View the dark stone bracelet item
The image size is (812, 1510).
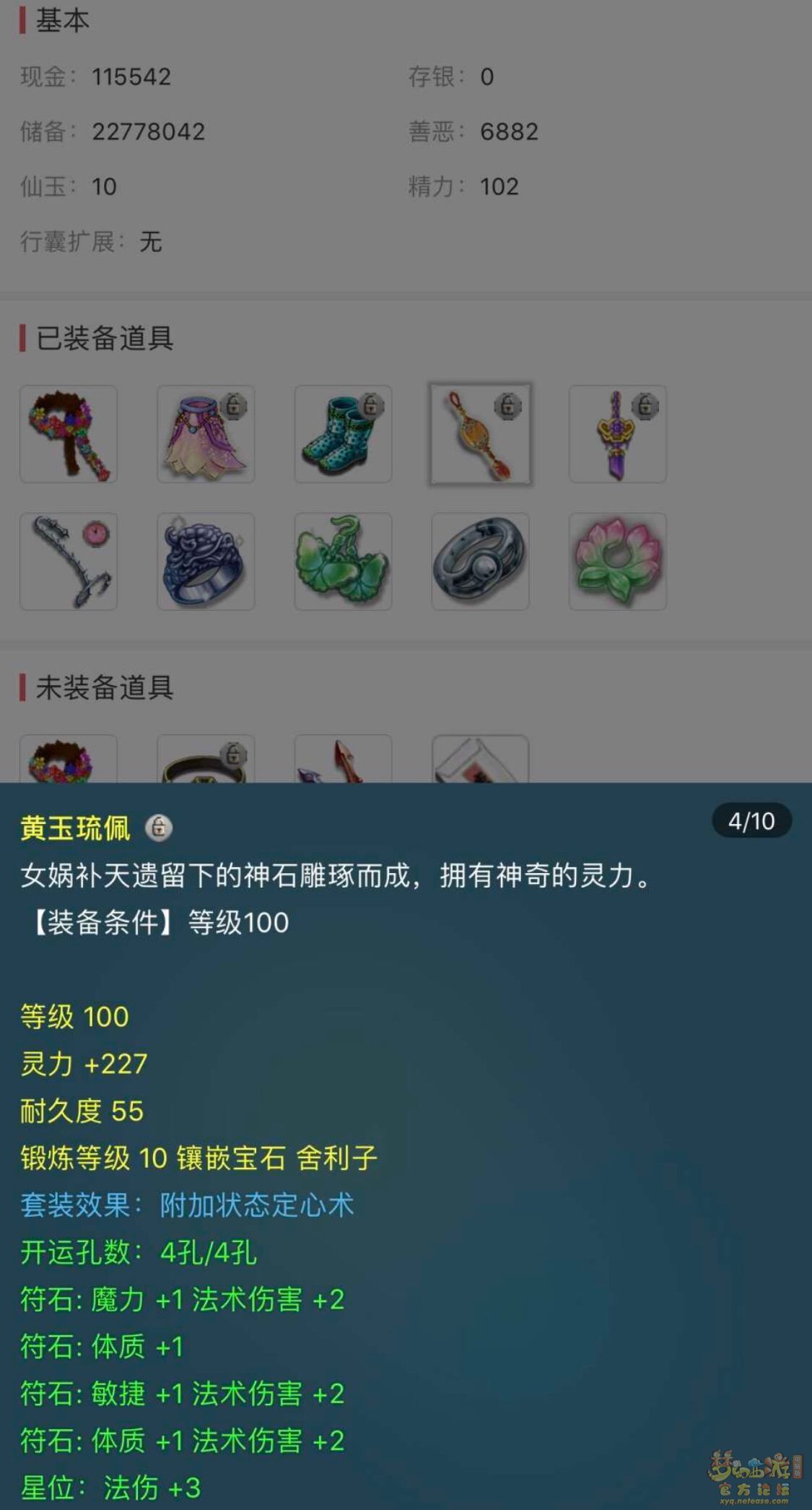pos(480,561)
